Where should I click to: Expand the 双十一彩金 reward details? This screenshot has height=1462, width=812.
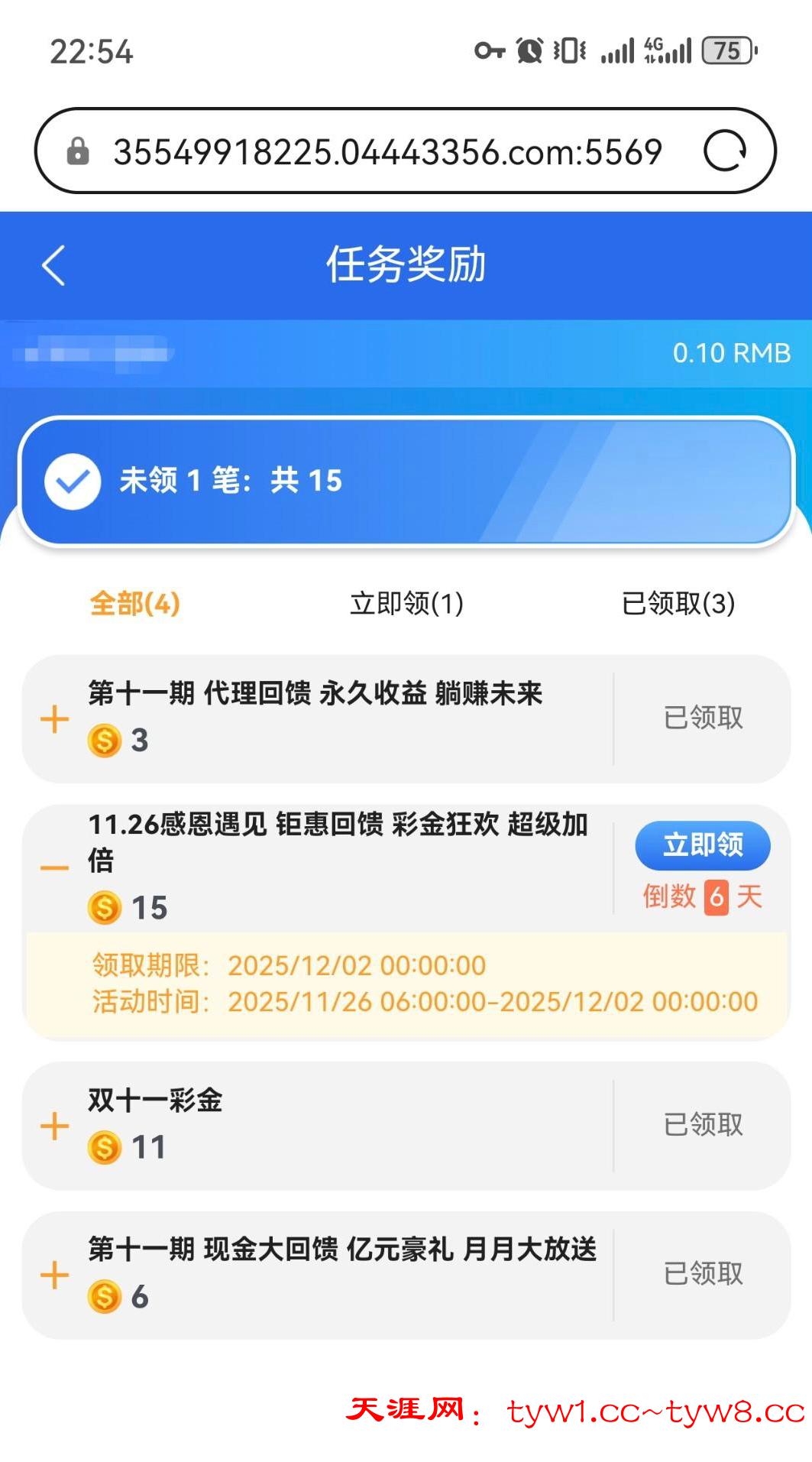54,1126
